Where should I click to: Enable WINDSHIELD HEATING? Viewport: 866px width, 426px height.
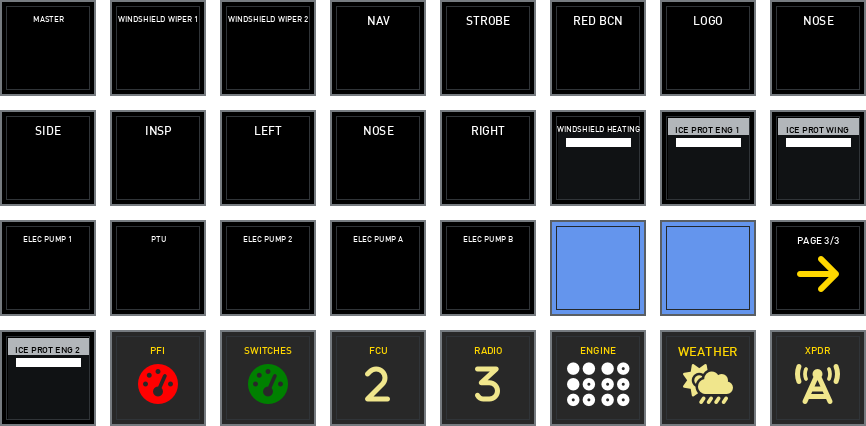(x=598, y=158)
